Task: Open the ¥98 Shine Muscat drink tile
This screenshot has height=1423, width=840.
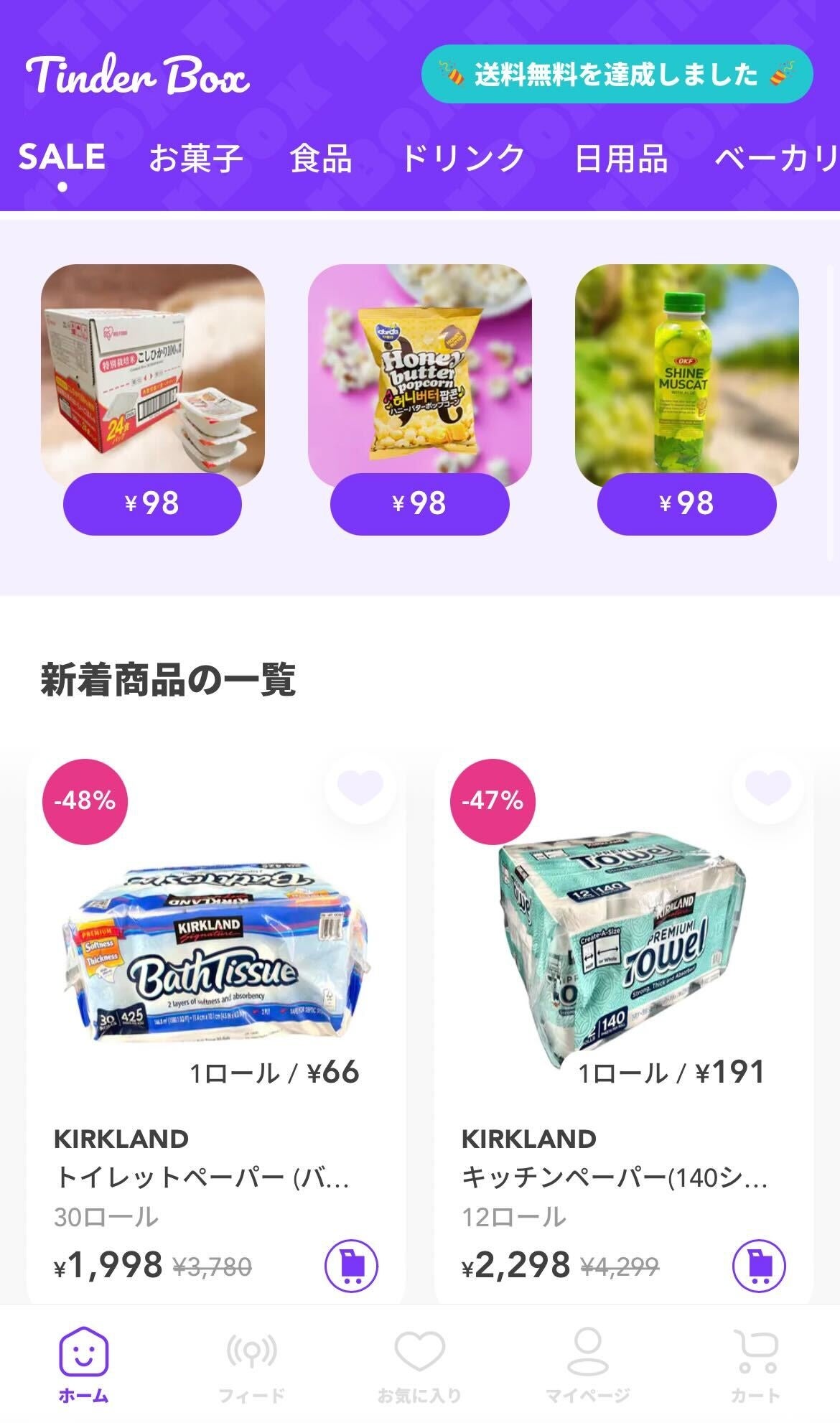Action: (x=686, y=375)
